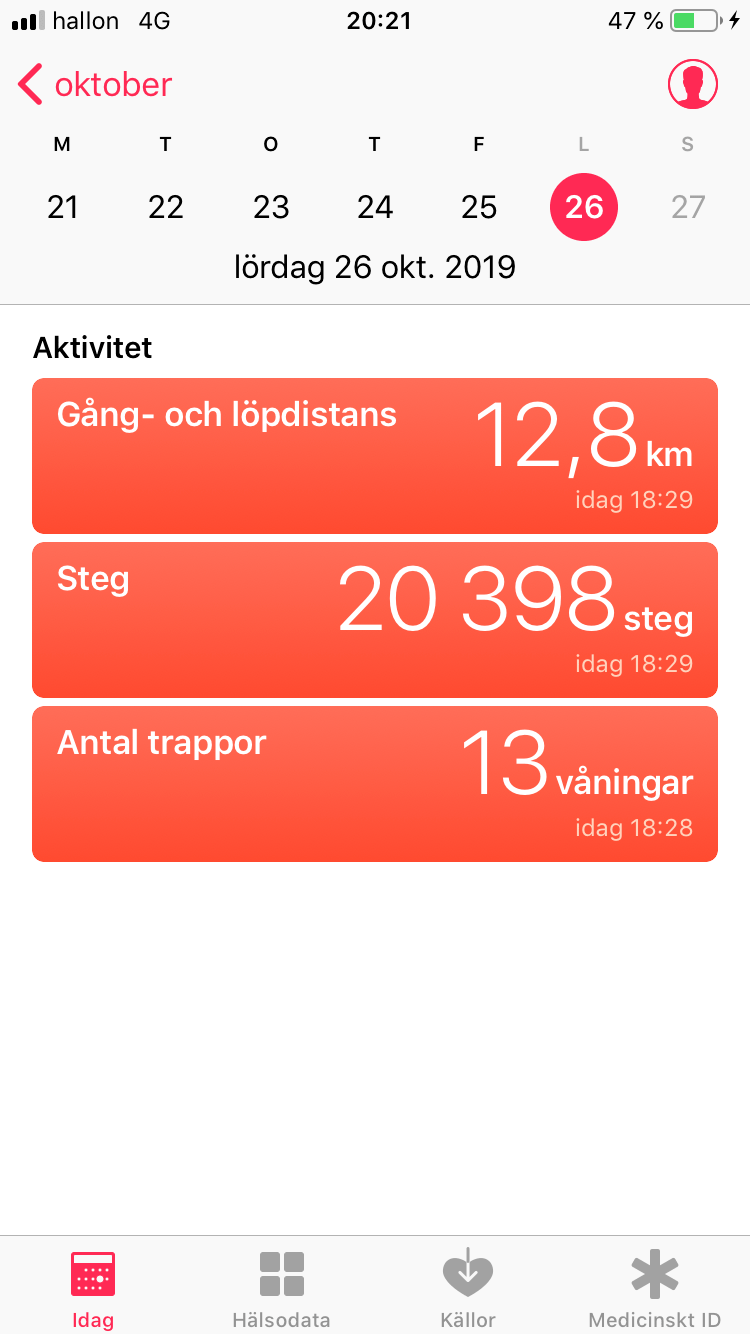Select Tuesday 22 in the week row
Screen dimensions: 750x1334
166,207
